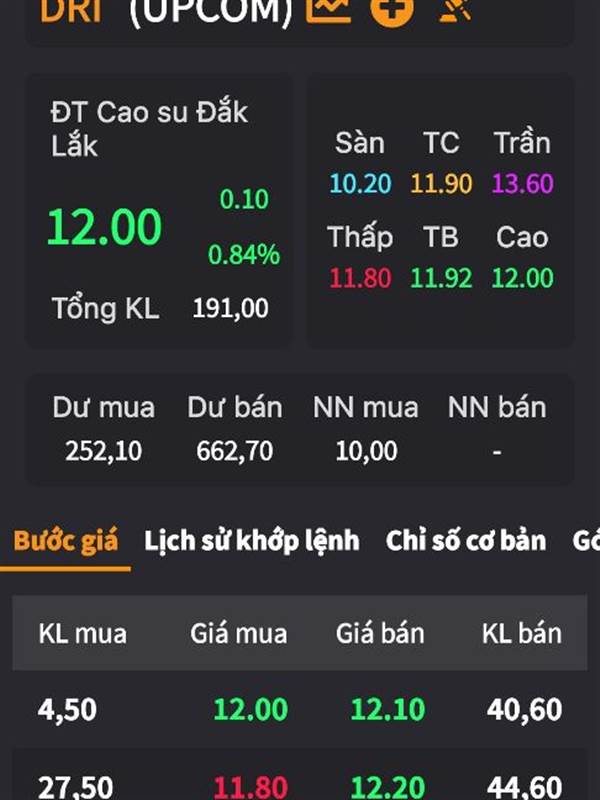
Task: Open the price chart icon for DRI
Action: click(x=328, y=10)
